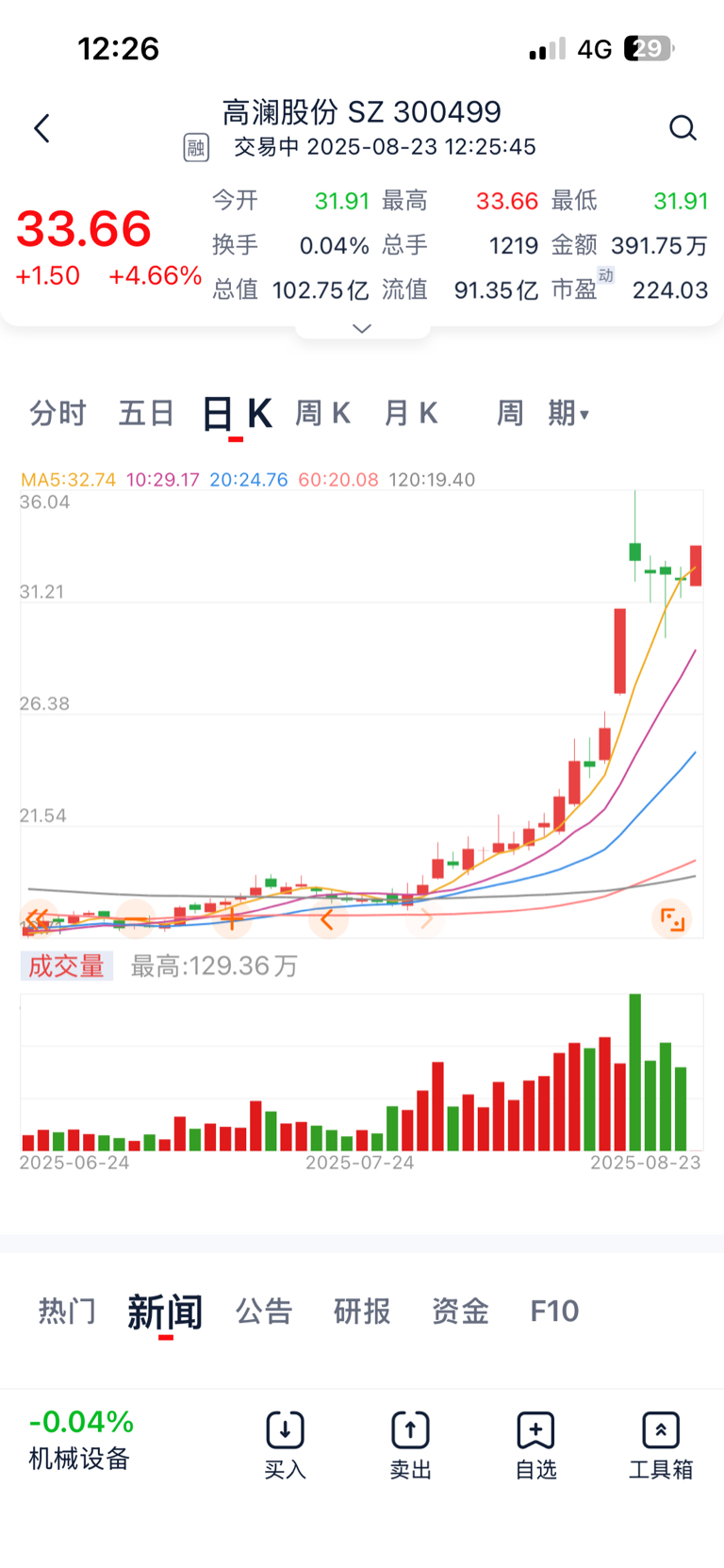
Task: Open the 周期 period dropdown
Action: 543,413
